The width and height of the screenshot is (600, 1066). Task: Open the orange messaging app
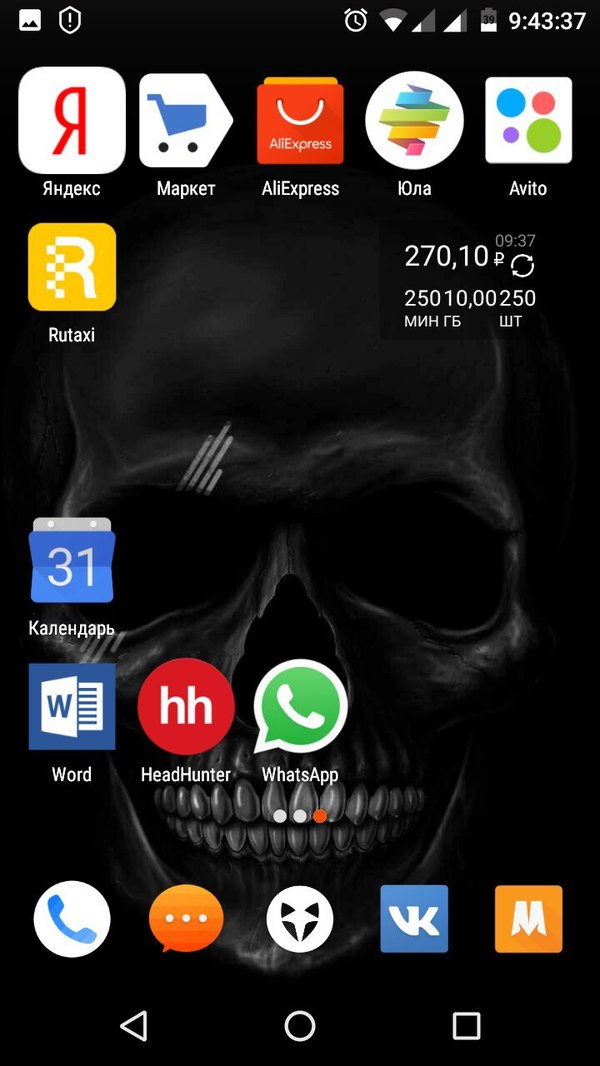[x=186, y=919]
